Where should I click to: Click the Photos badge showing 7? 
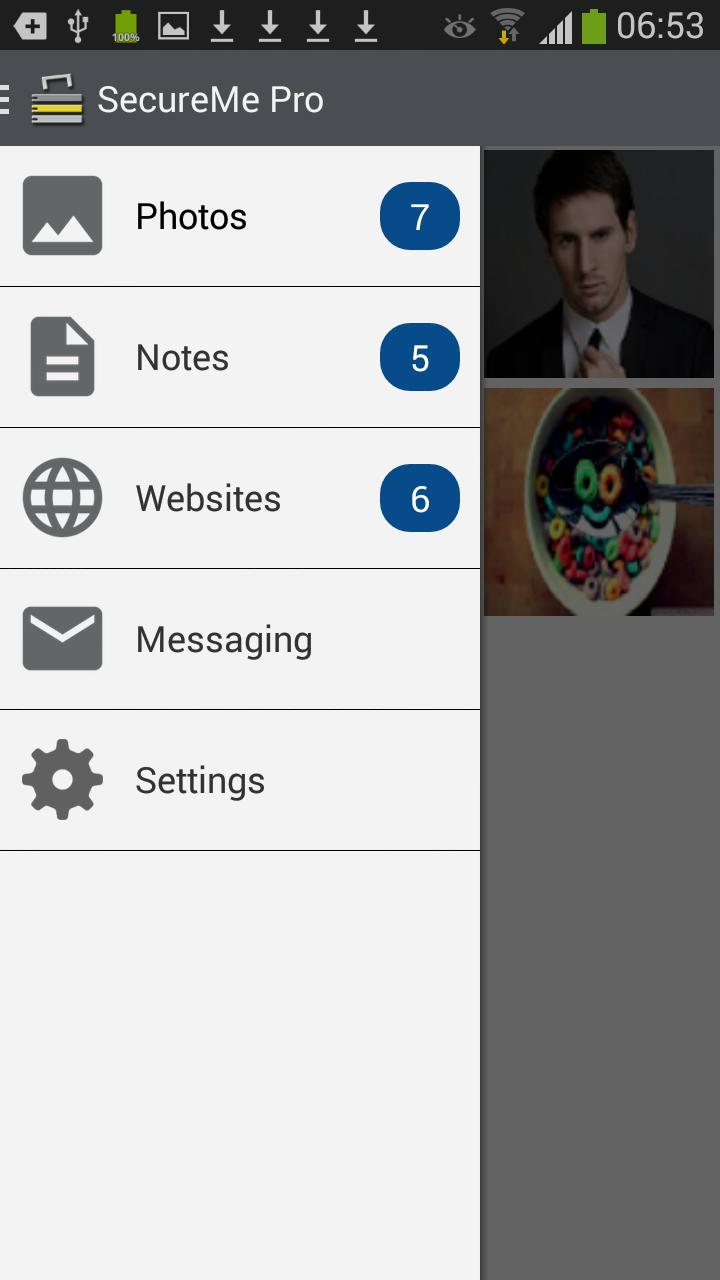[419, 215]
